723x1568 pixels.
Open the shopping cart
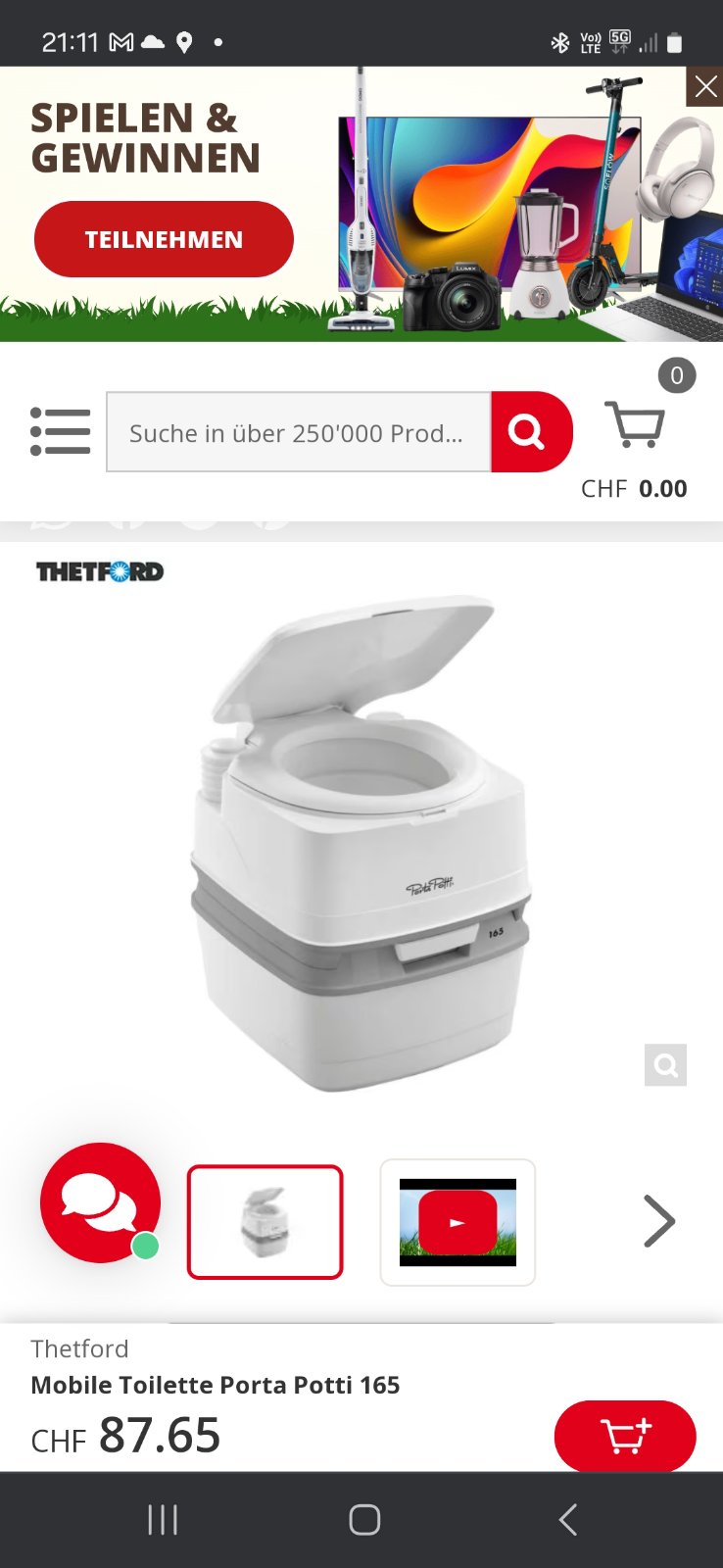coord(635,425)
